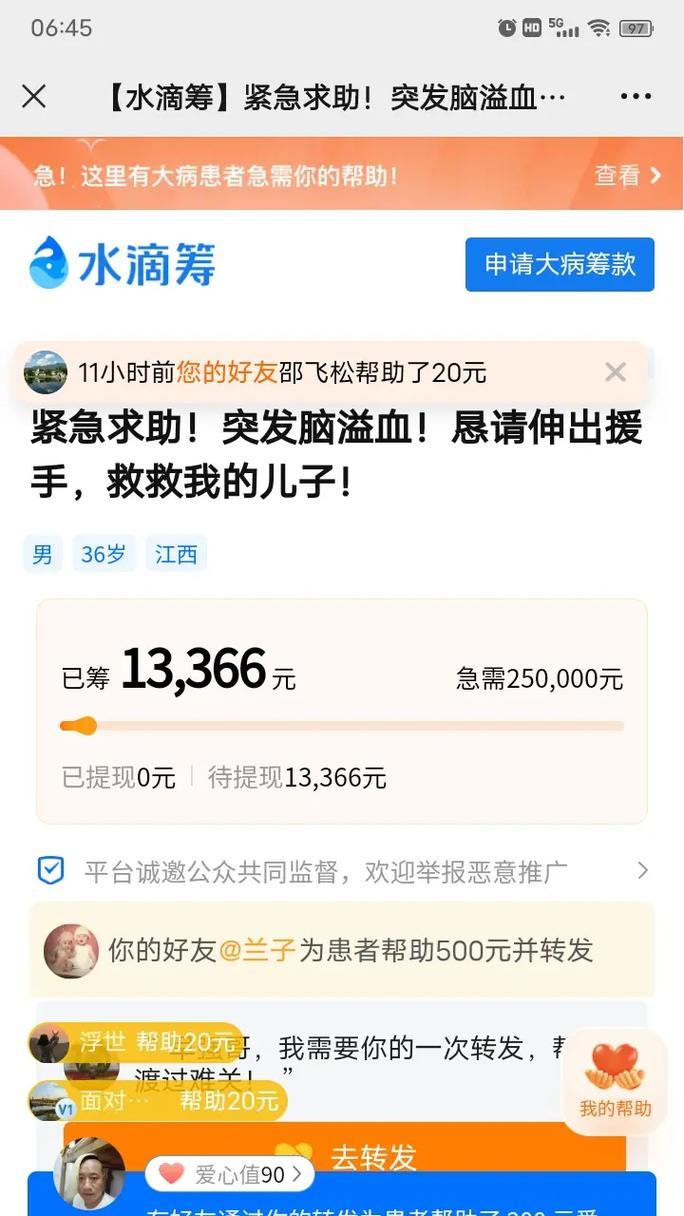Tap 查看 on the orange urgent banner

pyautogui.click(x=628, y=175)
